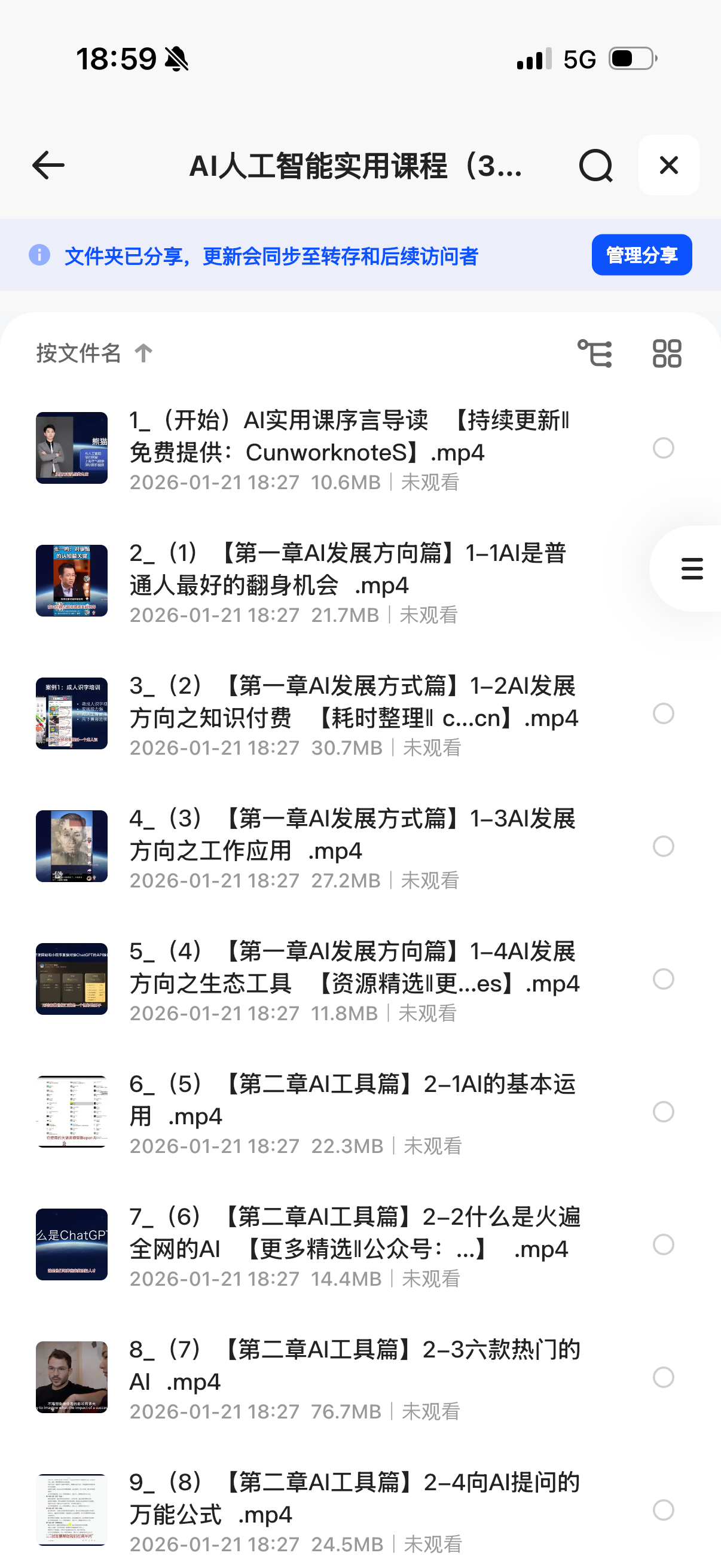Go back using the arrow icon

coord(48,166)
